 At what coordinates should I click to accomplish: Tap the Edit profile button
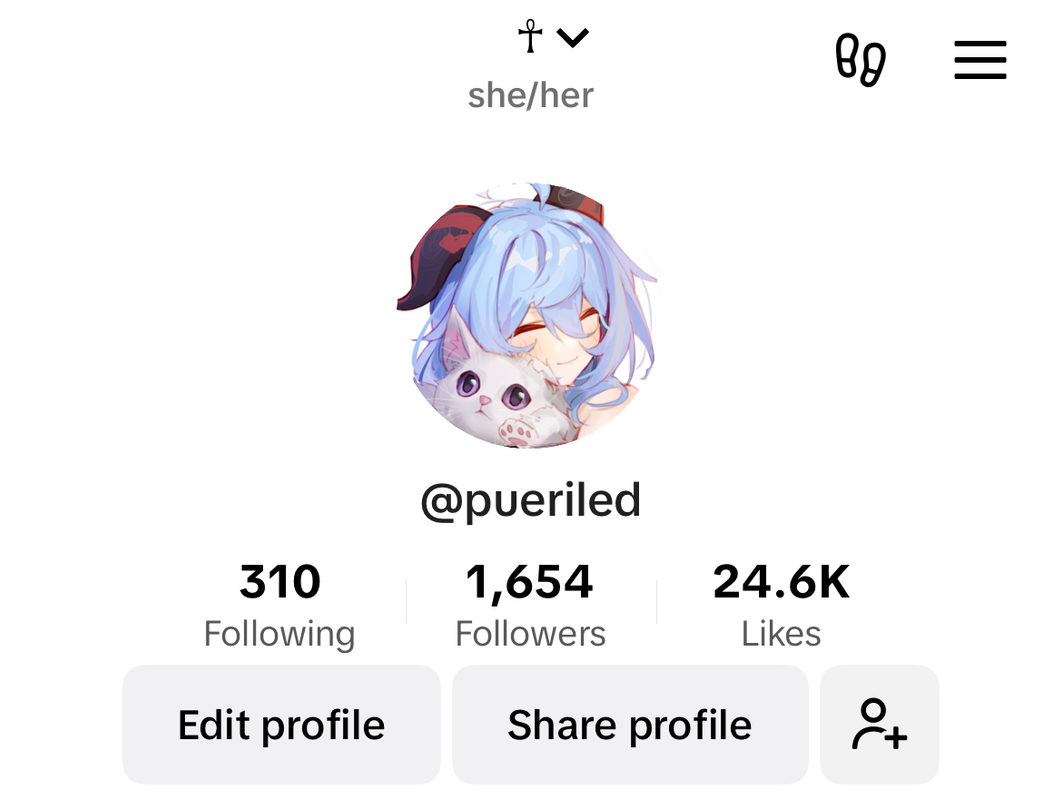click(x=281, y=725)
